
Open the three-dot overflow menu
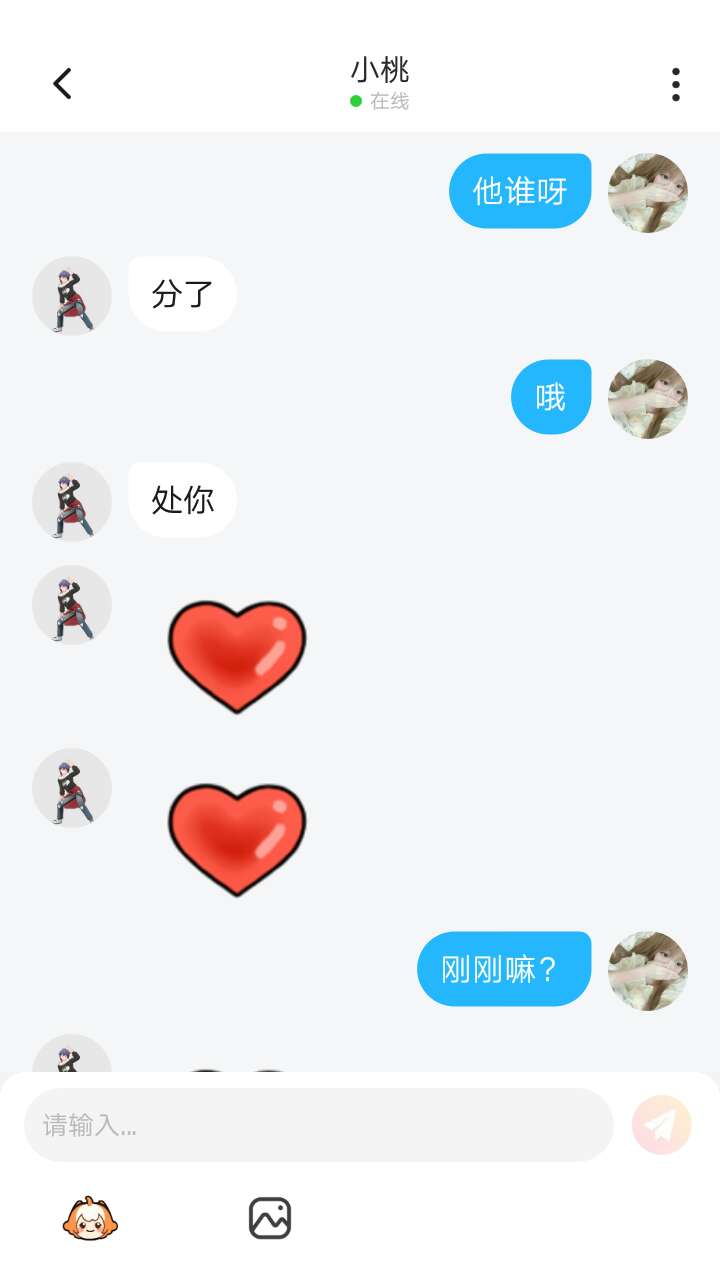point(676,85)
